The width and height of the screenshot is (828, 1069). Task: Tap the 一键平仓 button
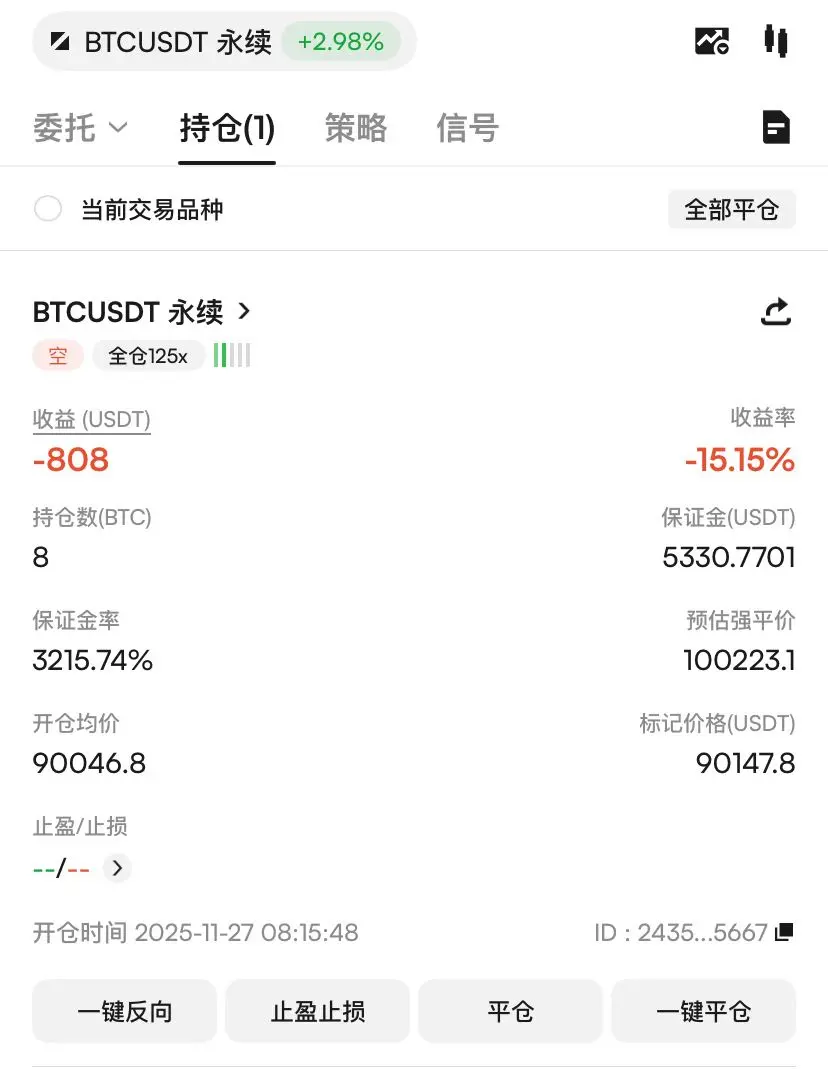[x=703, y=1011]
